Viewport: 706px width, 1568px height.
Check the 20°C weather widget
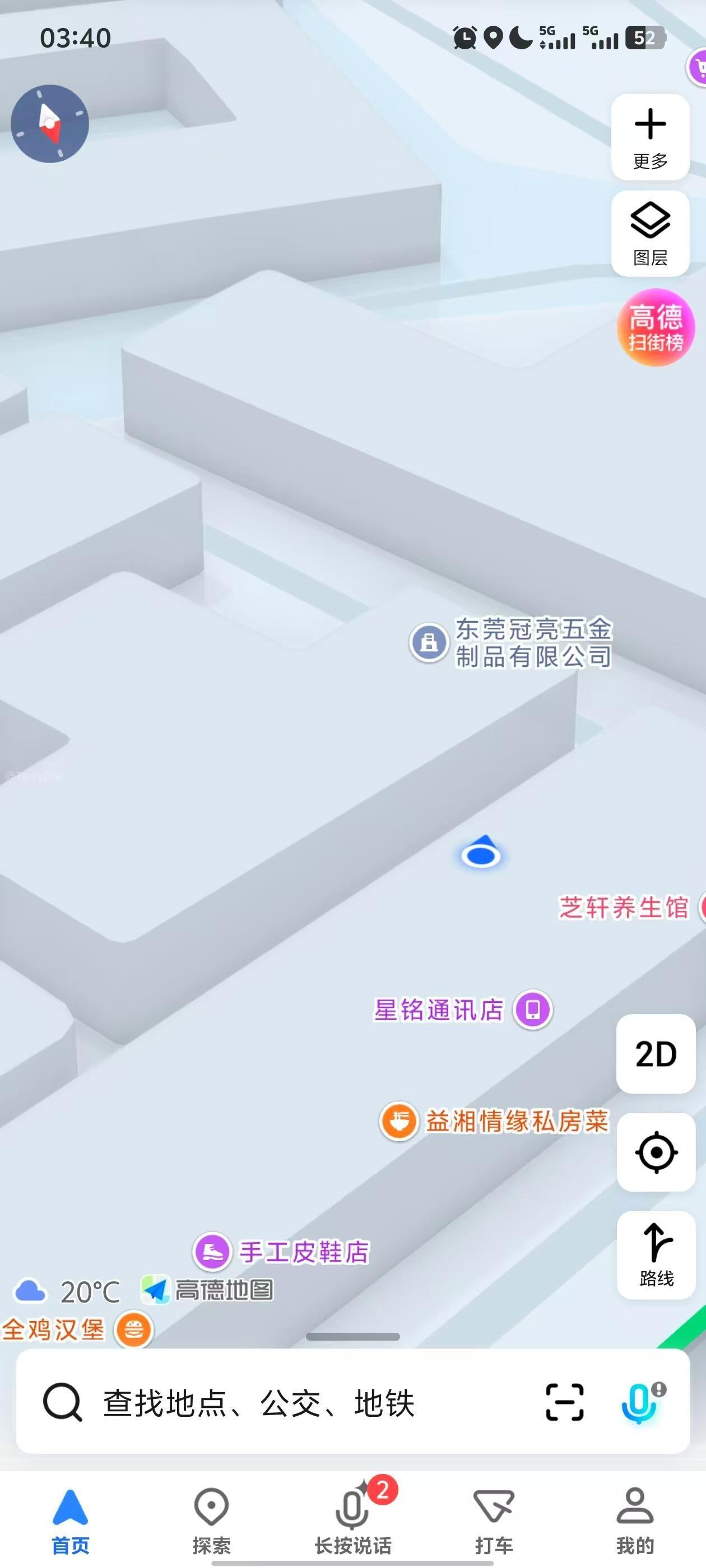pos(68,1290)
